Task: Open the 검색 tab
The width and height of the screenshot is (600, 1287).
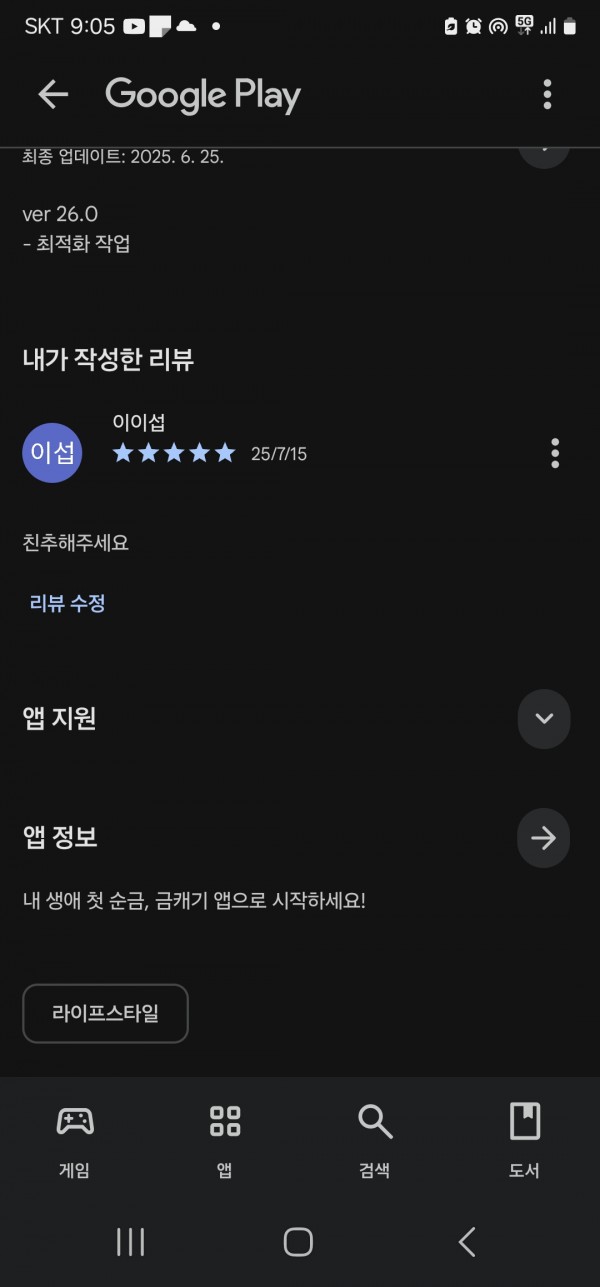Action: pyautogui.click(x=375, y=1141)
